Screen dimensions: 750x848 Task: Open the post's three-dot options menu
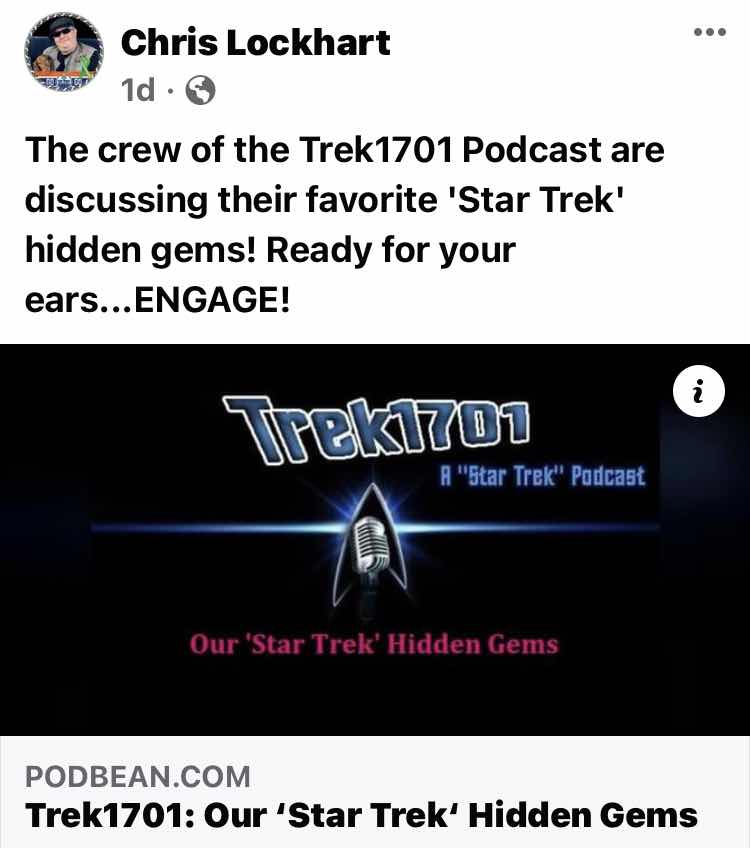[709, 32]
